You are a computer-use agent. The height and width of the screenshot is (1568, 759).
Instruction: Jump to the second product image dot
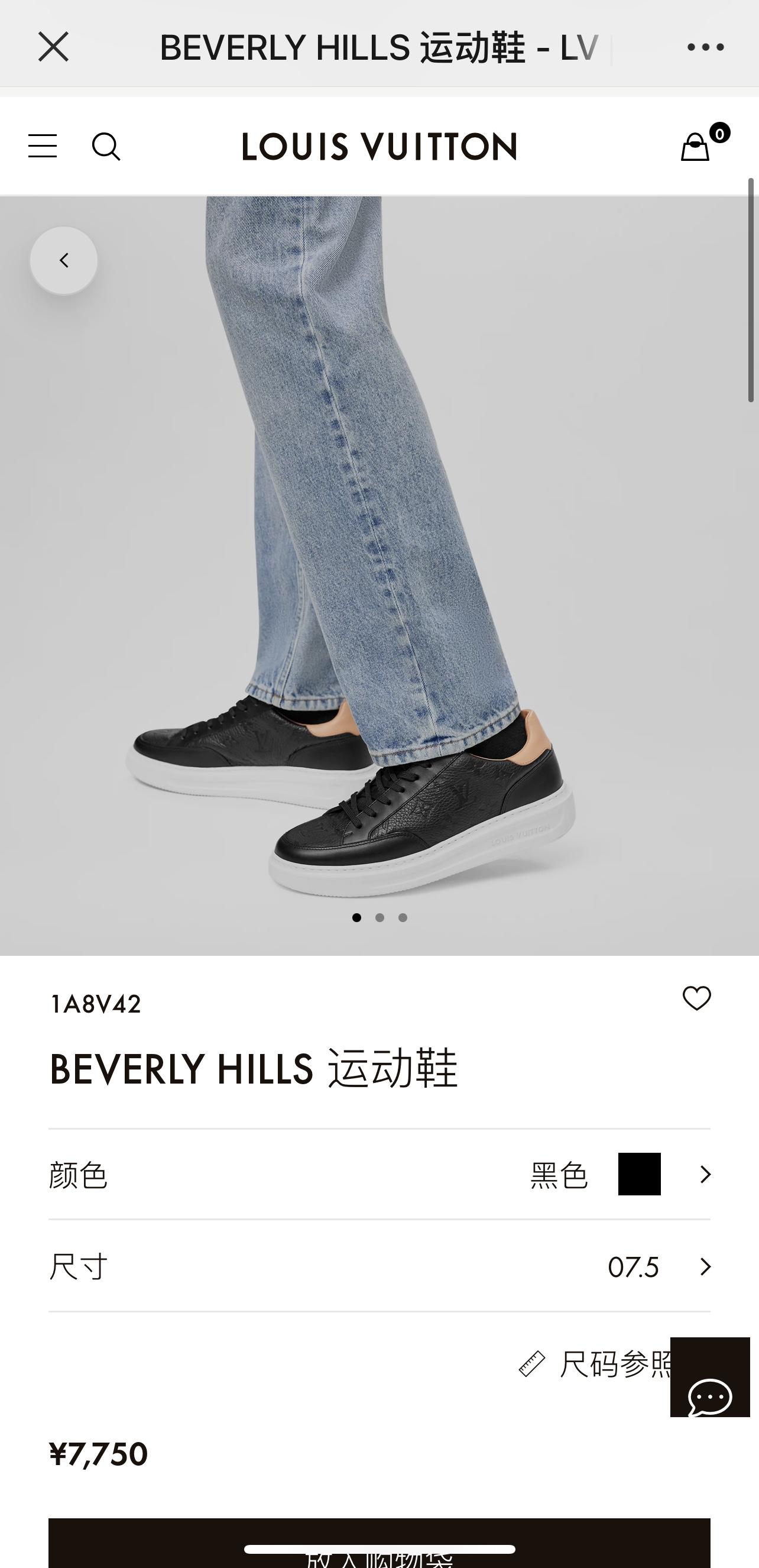pyautogui.click(x=379, y=917)
